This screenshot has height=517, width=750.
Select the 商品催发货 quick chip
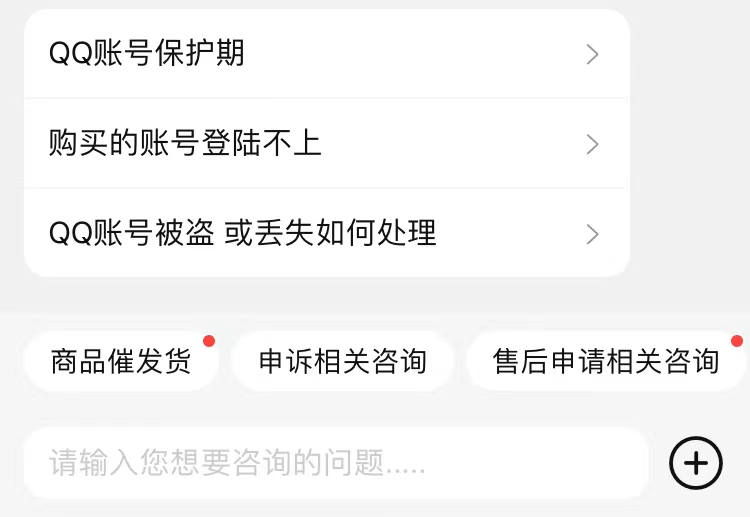(121, 361)
